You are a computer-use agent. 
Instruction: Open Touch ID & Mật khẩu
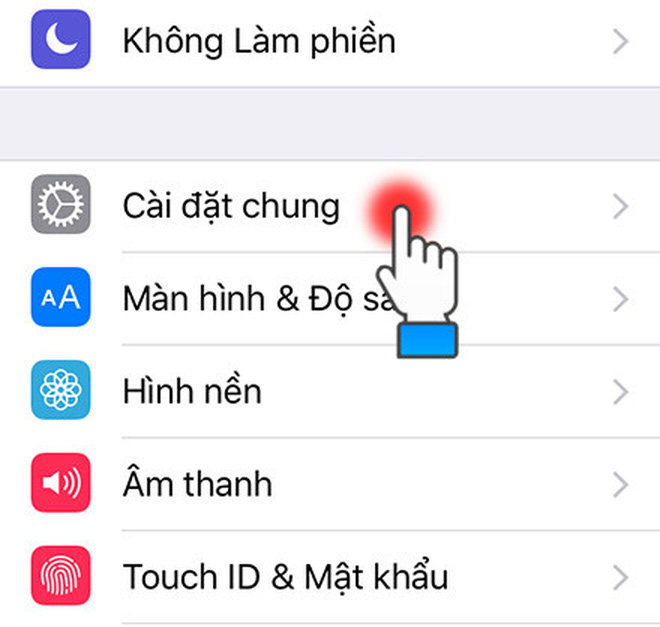pyautogui.click(x=285, y=577)
